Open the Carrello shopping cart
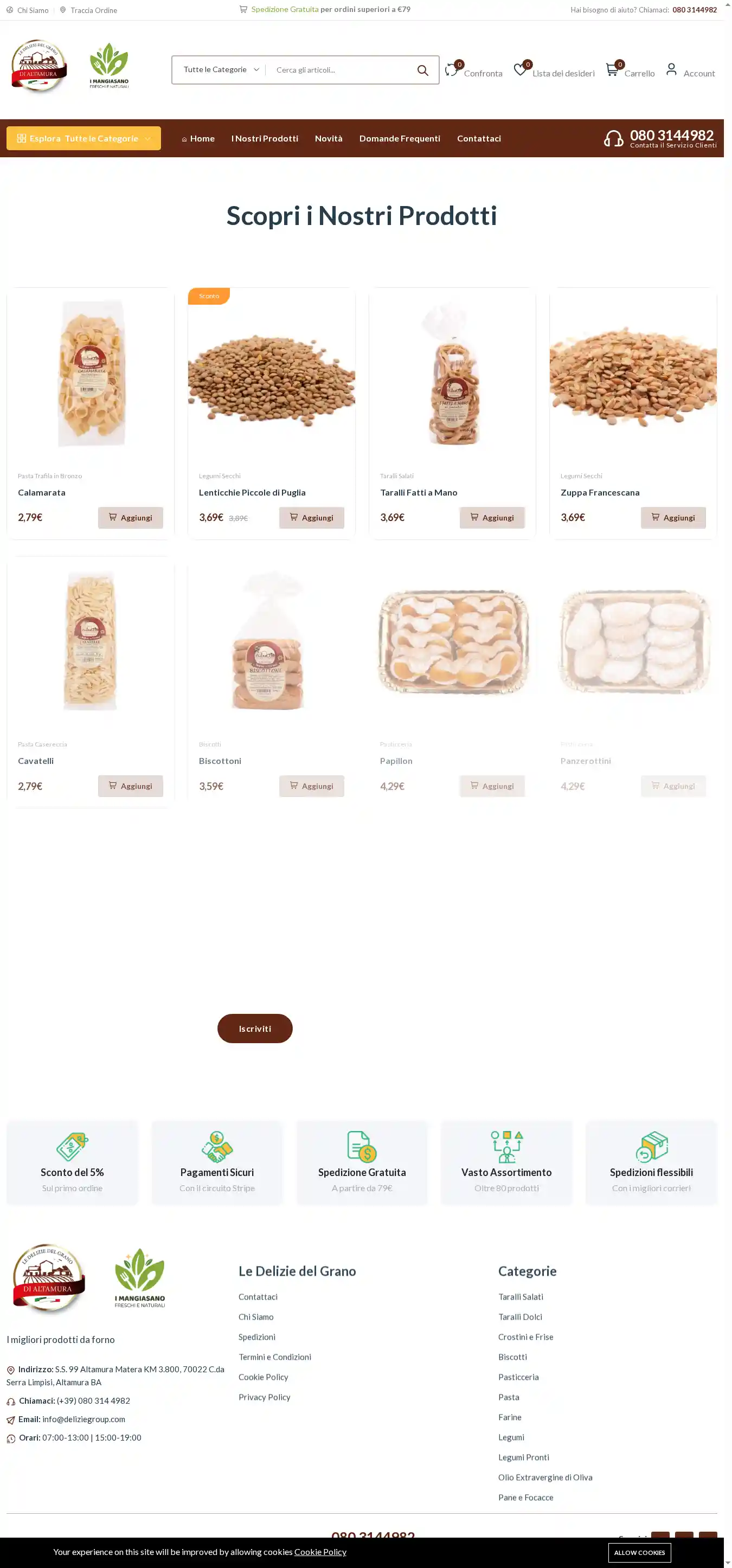The height and width of the screenshot is (1568, 732). click(x=630, y=72)
